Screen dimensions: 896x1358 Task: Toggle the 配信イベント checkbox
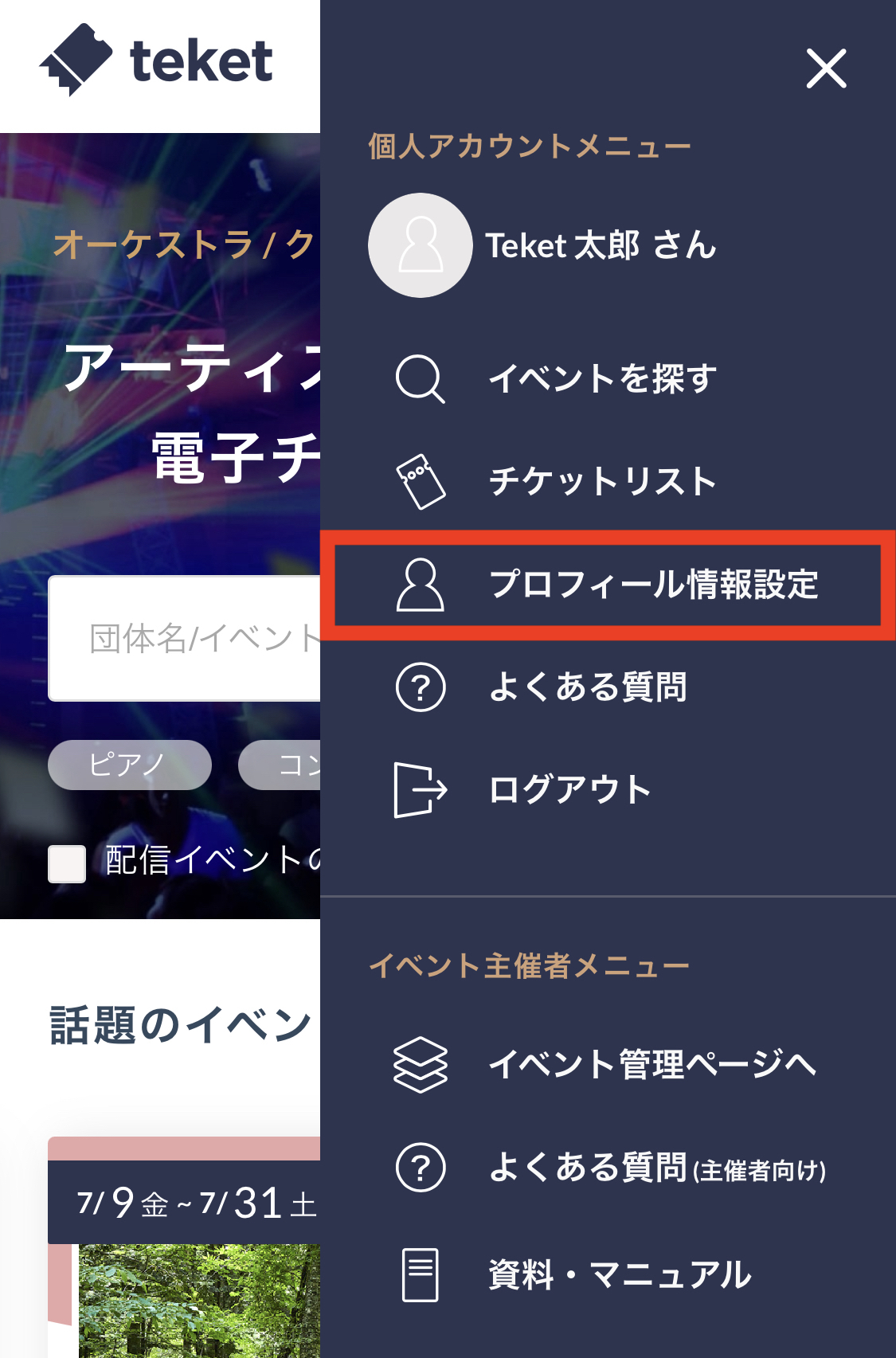(x=67, y=864)
